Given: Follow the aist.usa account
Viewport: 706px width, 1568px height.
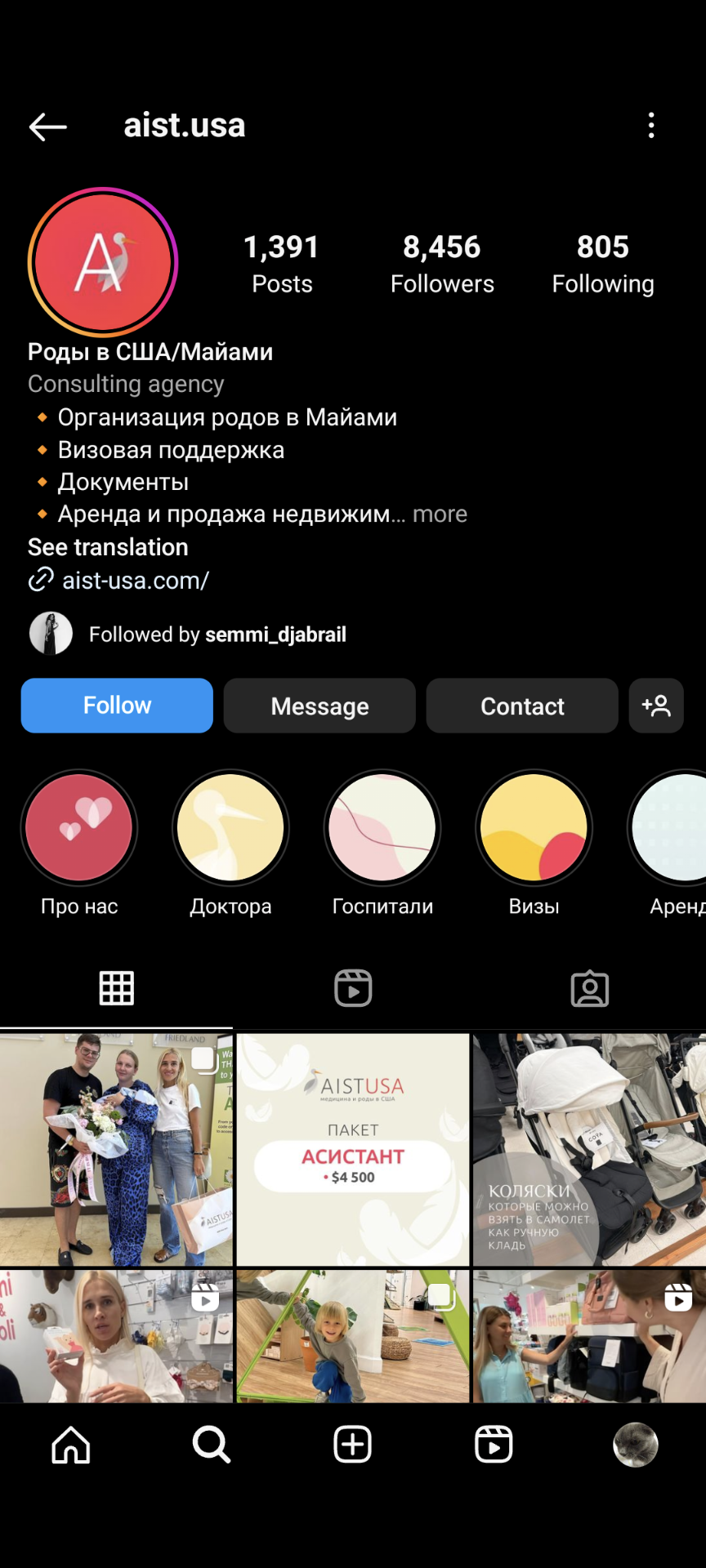Looking at the screenshot, I should pyautogui.click(x=117, y=706).
